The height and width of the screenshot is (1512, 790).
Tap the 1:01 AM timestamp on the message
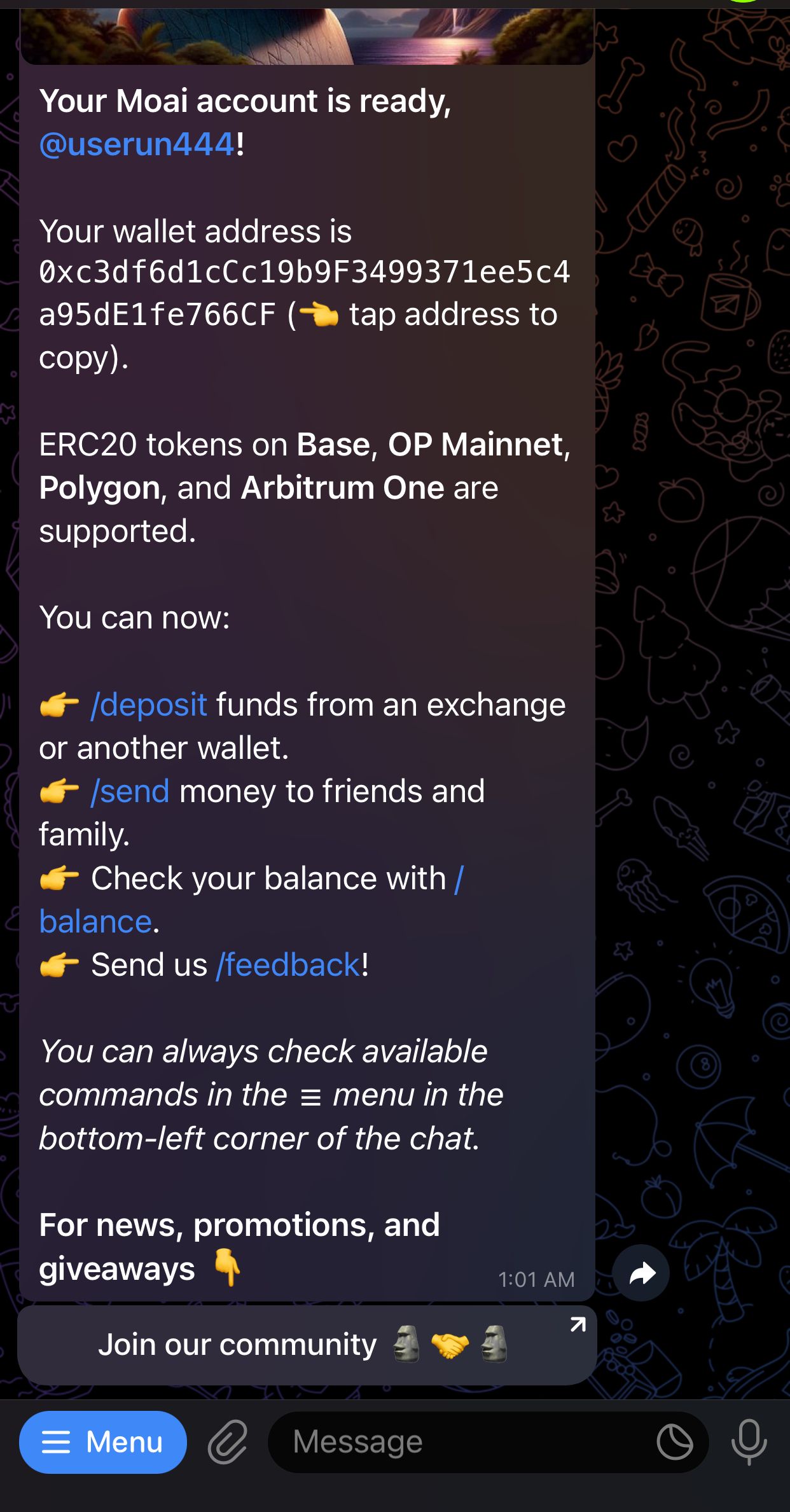(x=535, y=1279)
